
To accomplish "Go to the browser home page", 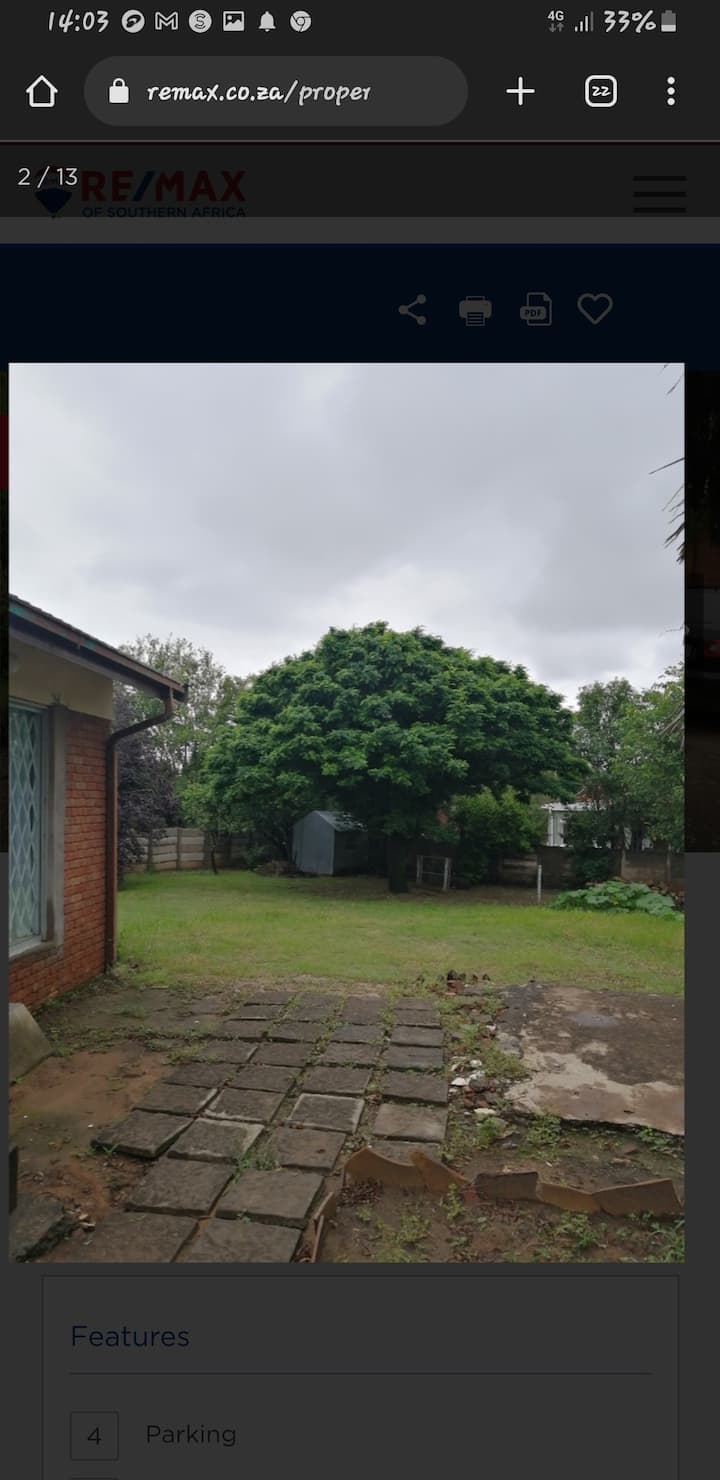I will click(x=42, y=92).
